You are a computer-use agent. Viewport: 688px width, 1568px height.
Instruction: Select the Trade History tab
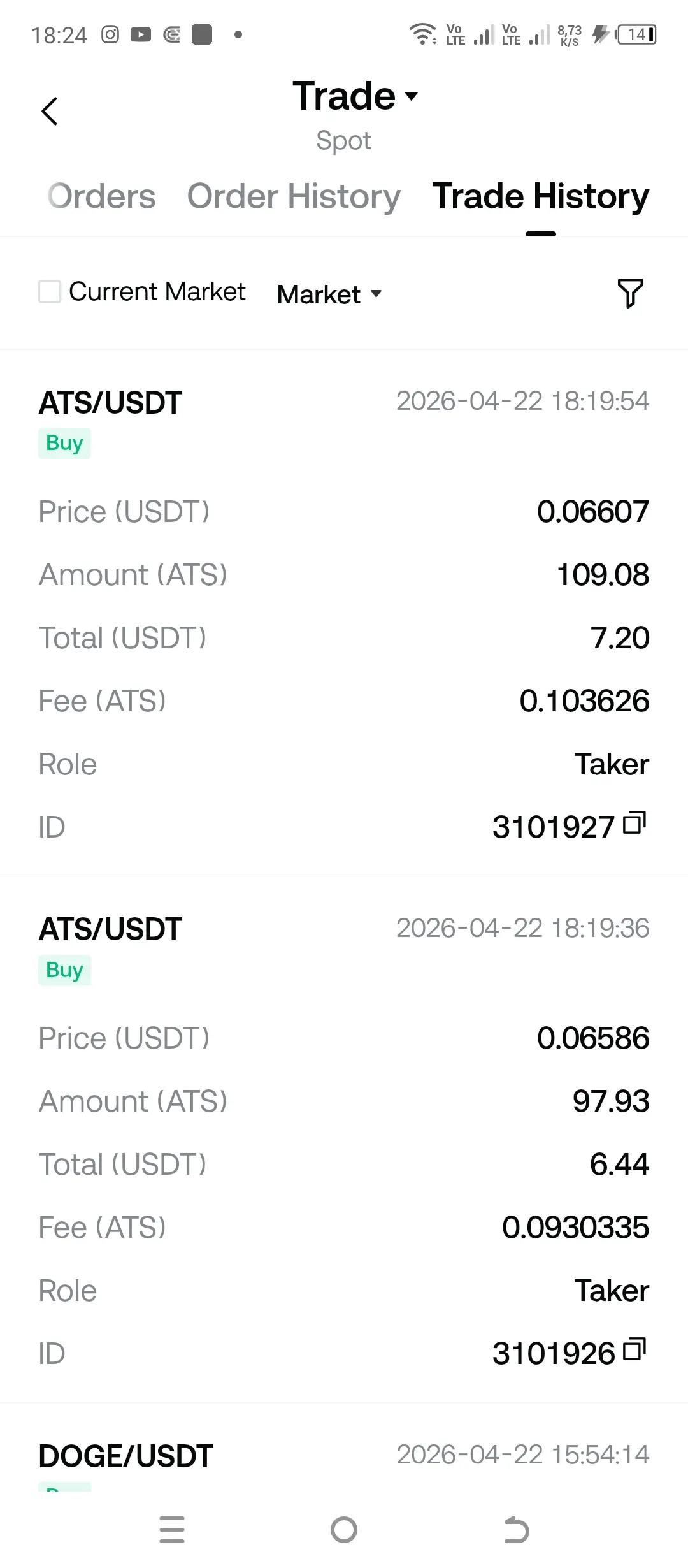click(540, 196)
